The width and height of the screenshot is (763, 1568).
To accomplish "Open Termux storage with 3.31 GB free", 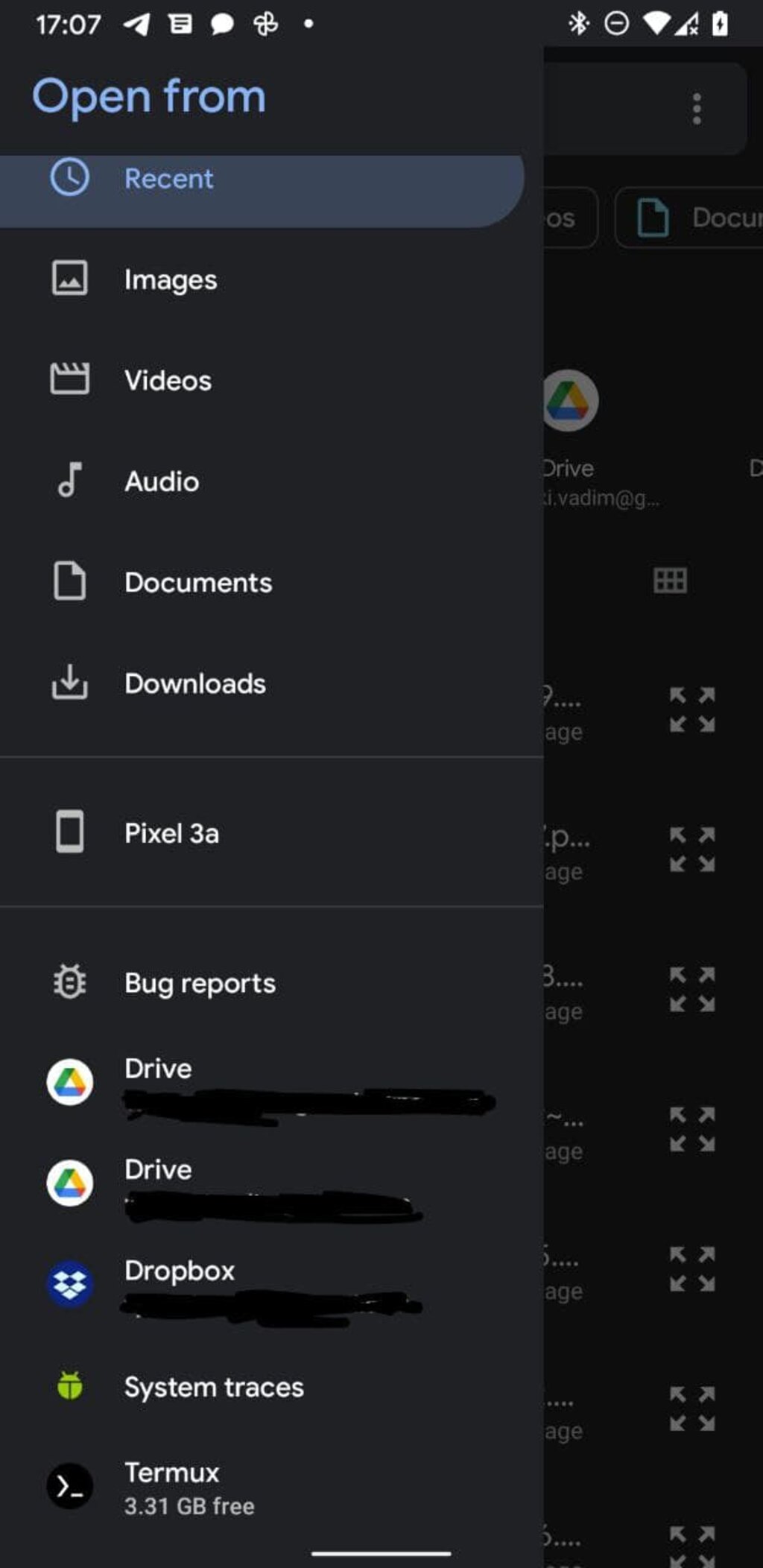I will point(271,1487).
